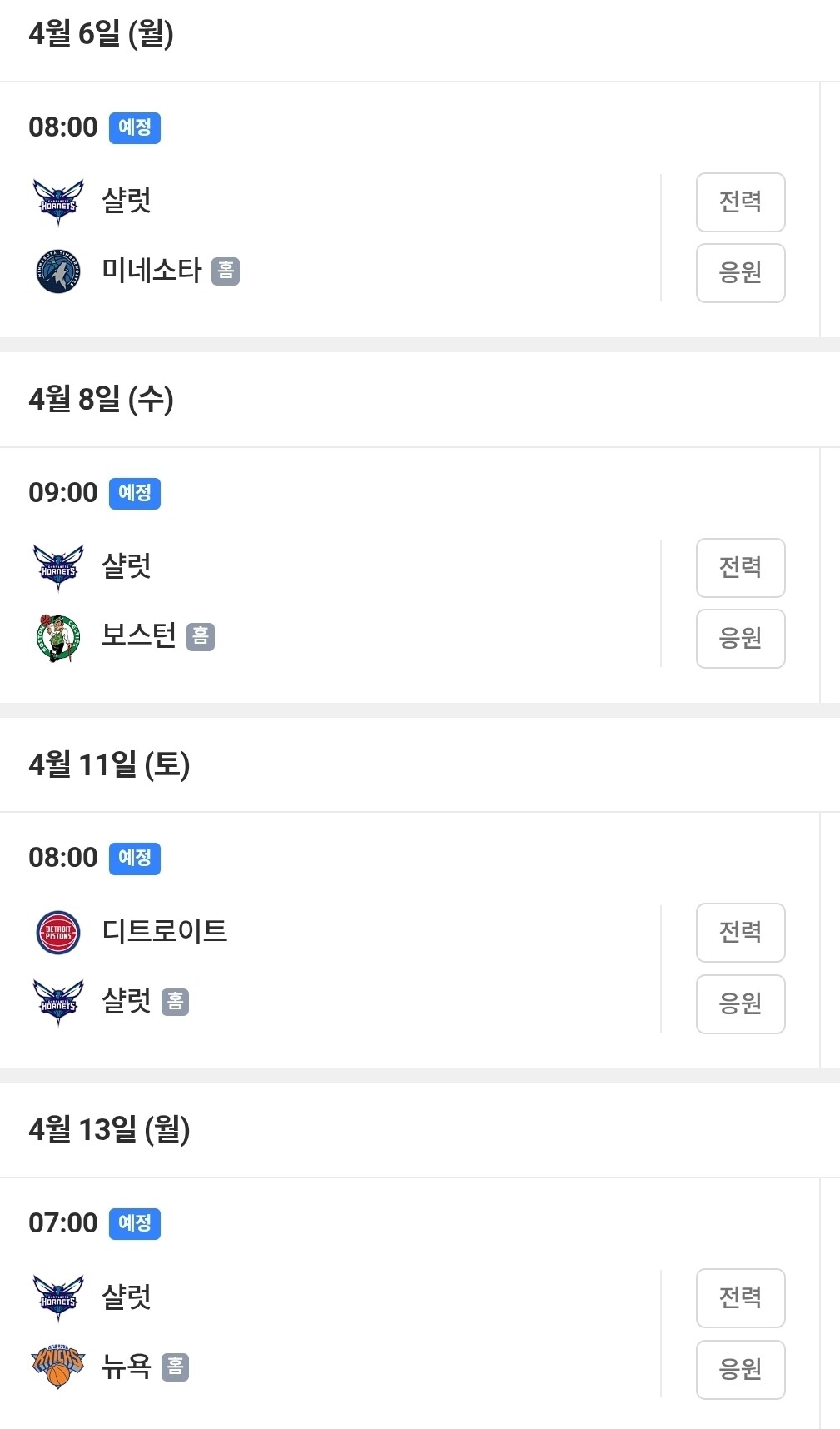
Task: Open 전력 for Charlotte vs Minnesota game
Action: [740, 202]
